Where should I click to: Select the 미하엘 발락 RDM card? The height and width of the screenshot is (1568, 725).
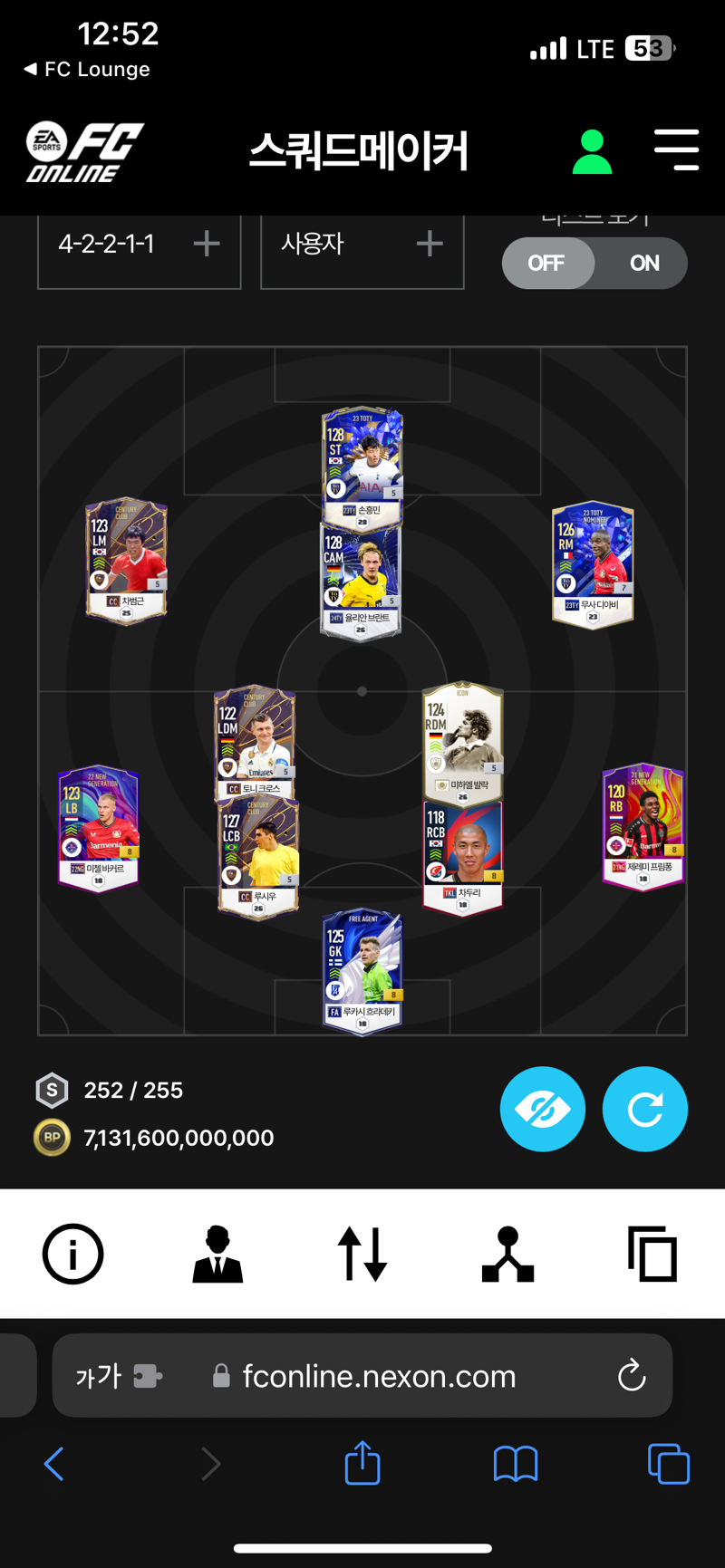(462, 738)
